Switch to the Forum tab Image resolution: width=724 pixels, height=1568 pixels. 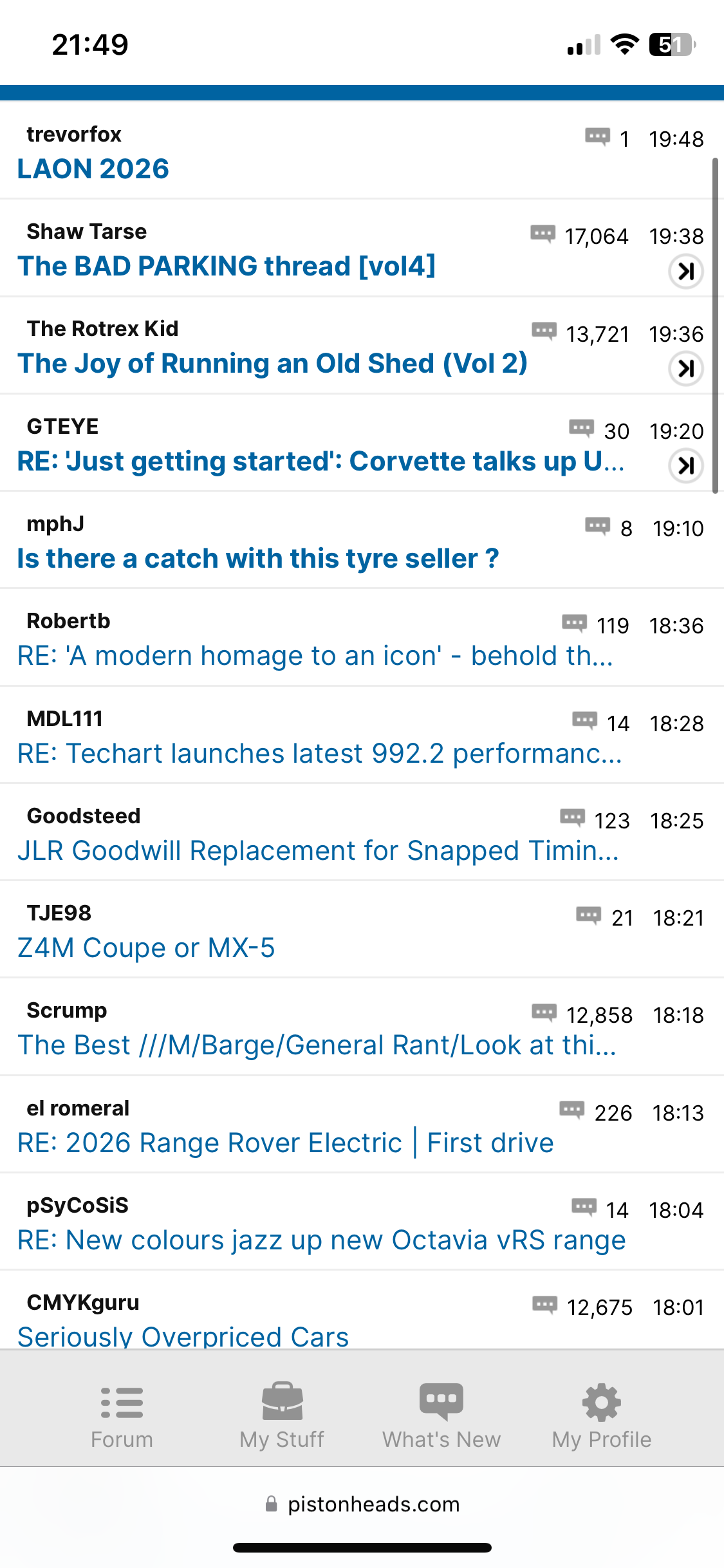pos(122,1414)
